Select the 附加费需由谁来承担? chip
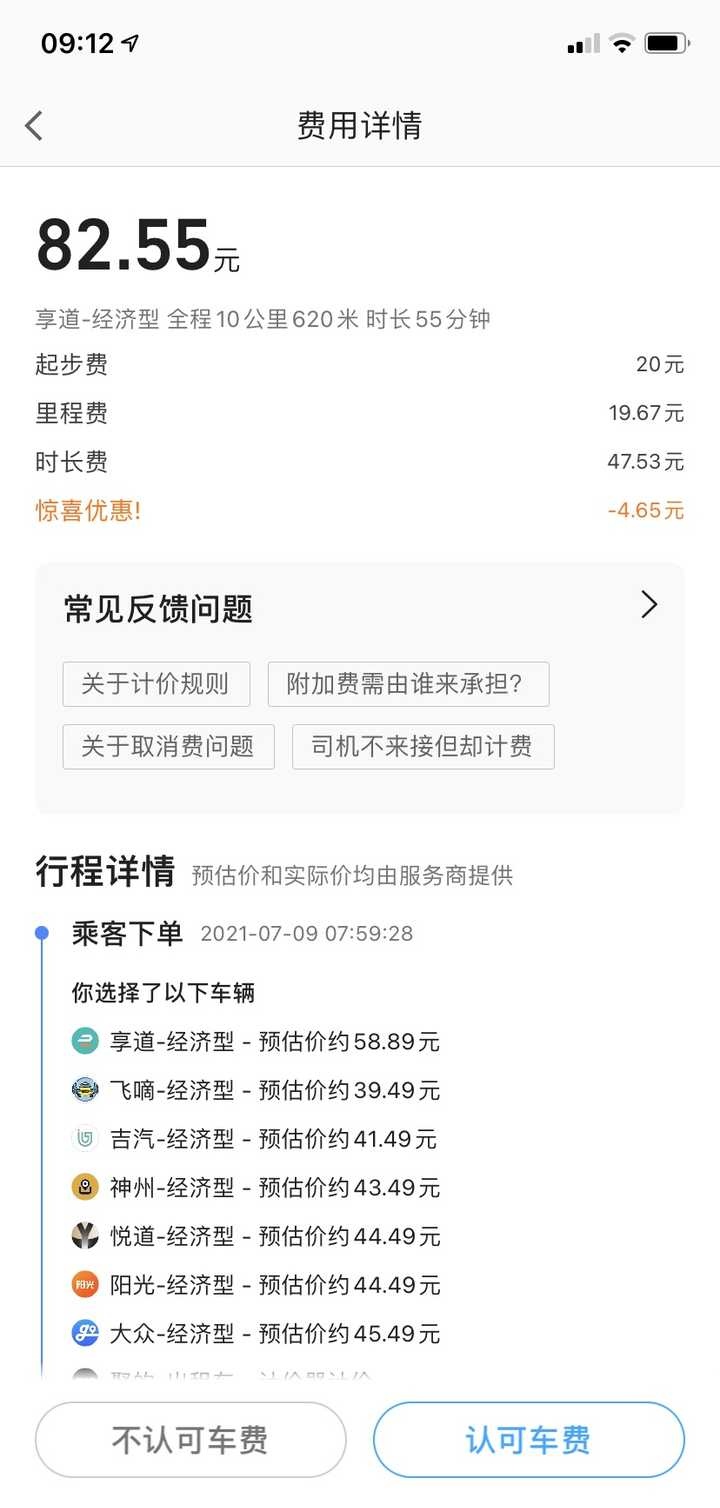Screen dimensions: 720x1508 408,684
